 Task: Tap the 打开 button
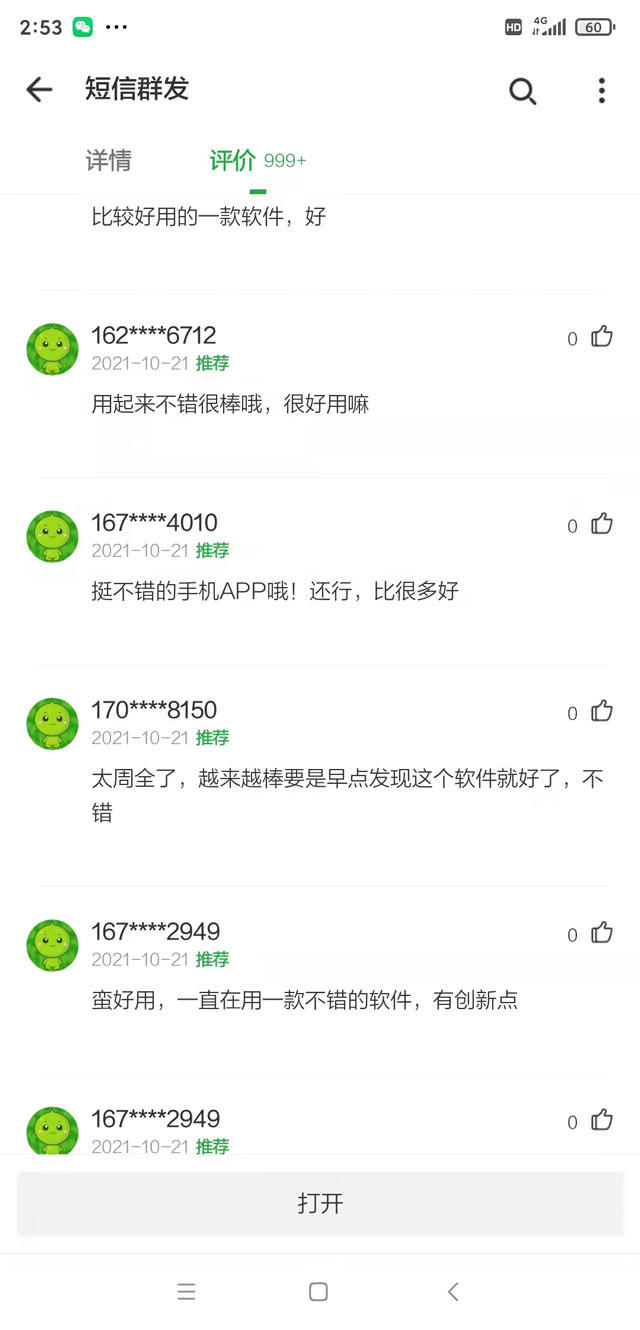pyautogui.click(x=320, y=1203)
